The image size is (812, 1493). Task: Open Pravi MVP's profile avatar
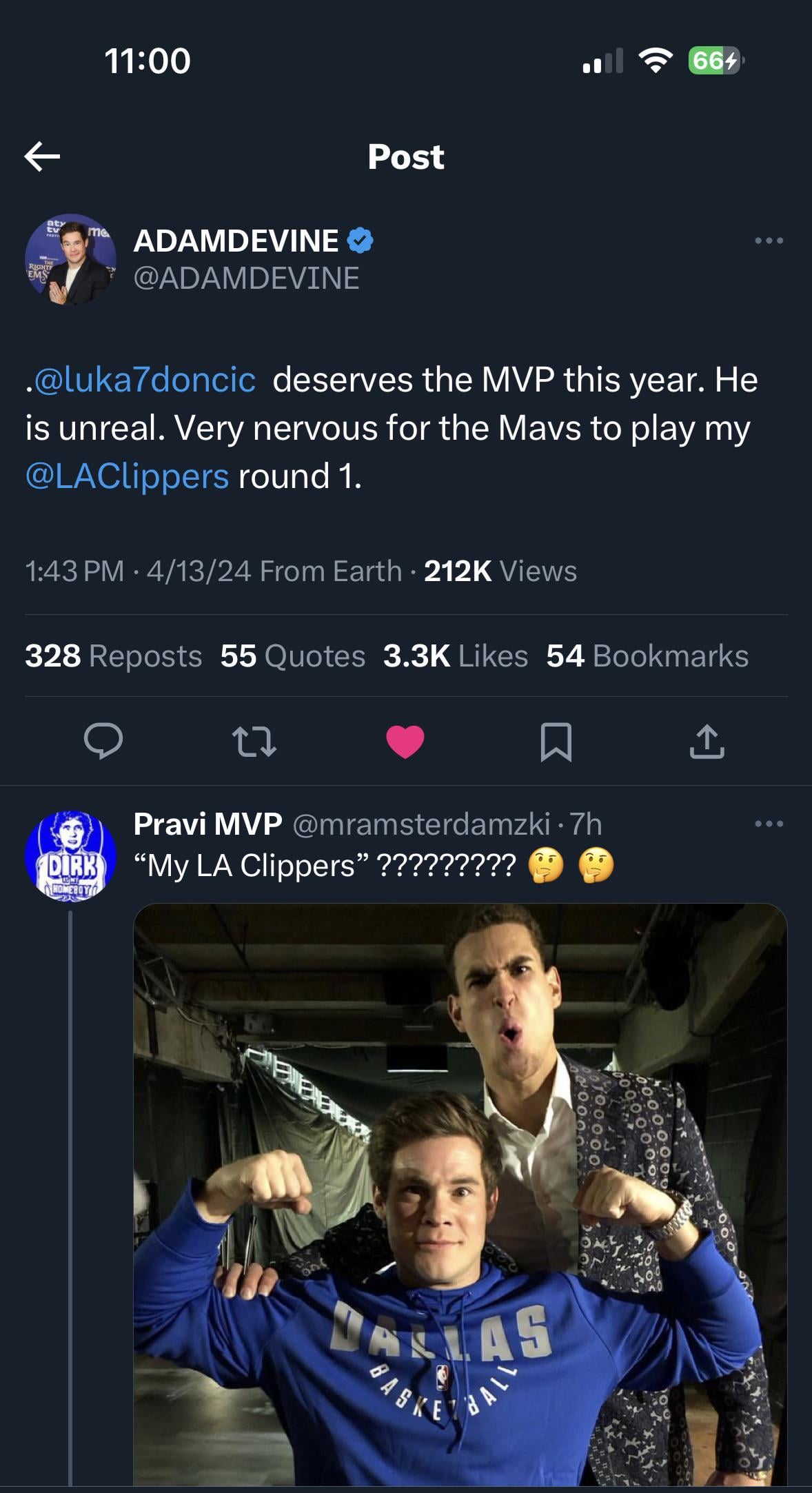coord(70,855)
